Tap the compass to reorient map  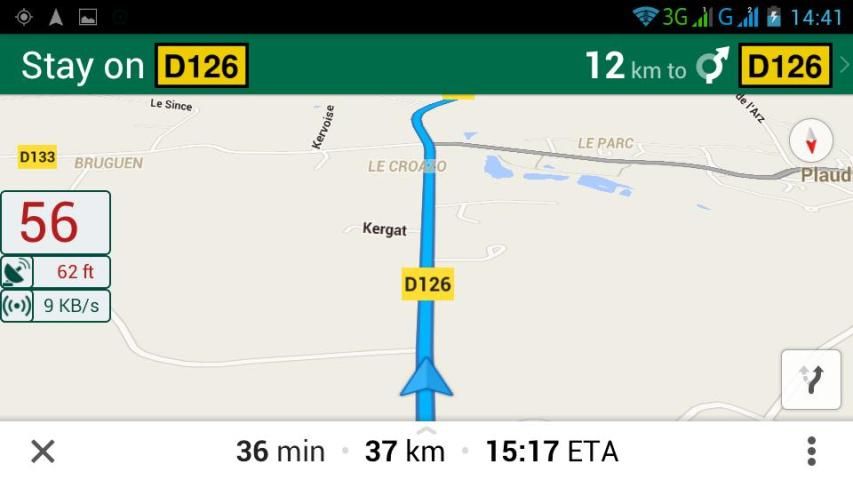[x=810, y=141]
